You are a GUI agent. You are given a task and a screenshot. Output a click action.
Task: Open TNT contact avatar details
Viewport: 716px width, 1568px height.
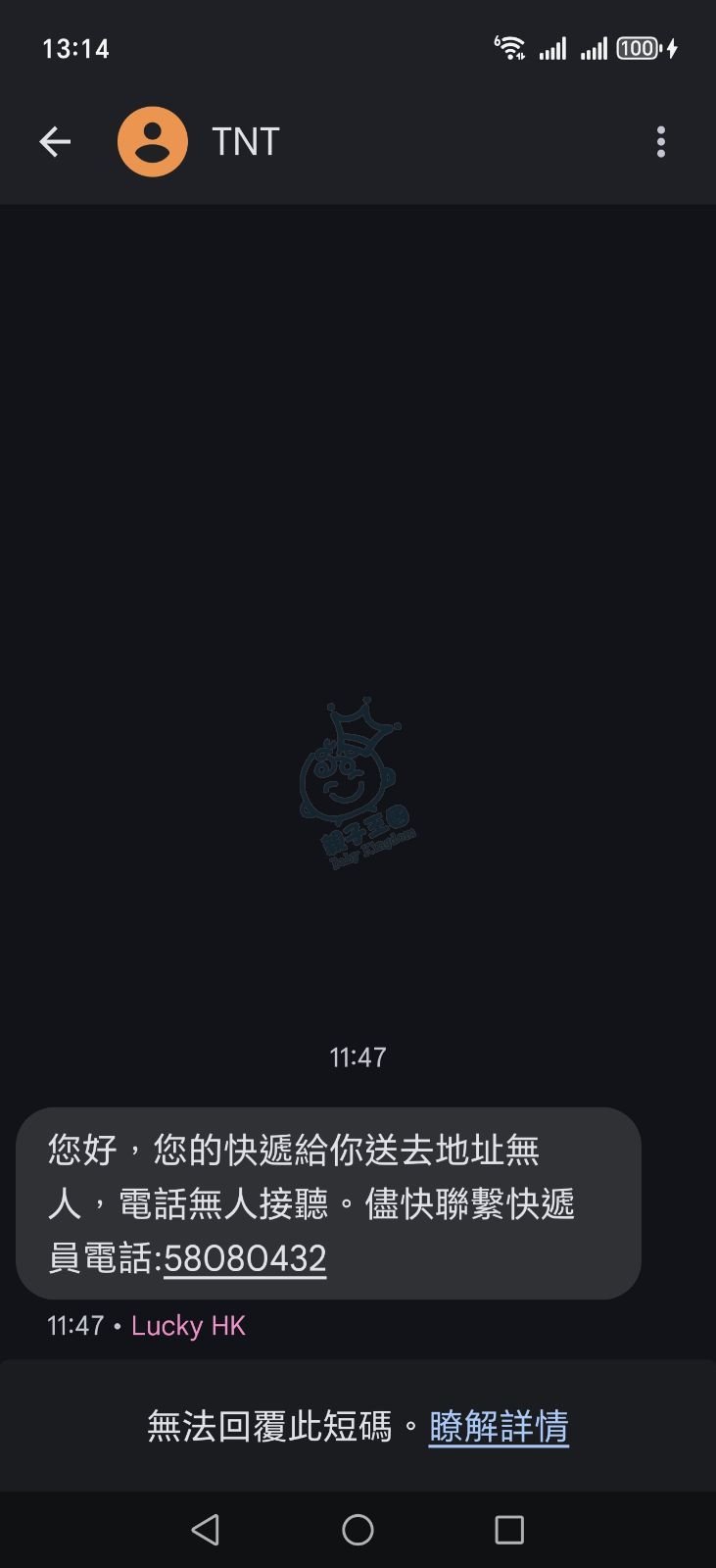(x=153, y=142)
